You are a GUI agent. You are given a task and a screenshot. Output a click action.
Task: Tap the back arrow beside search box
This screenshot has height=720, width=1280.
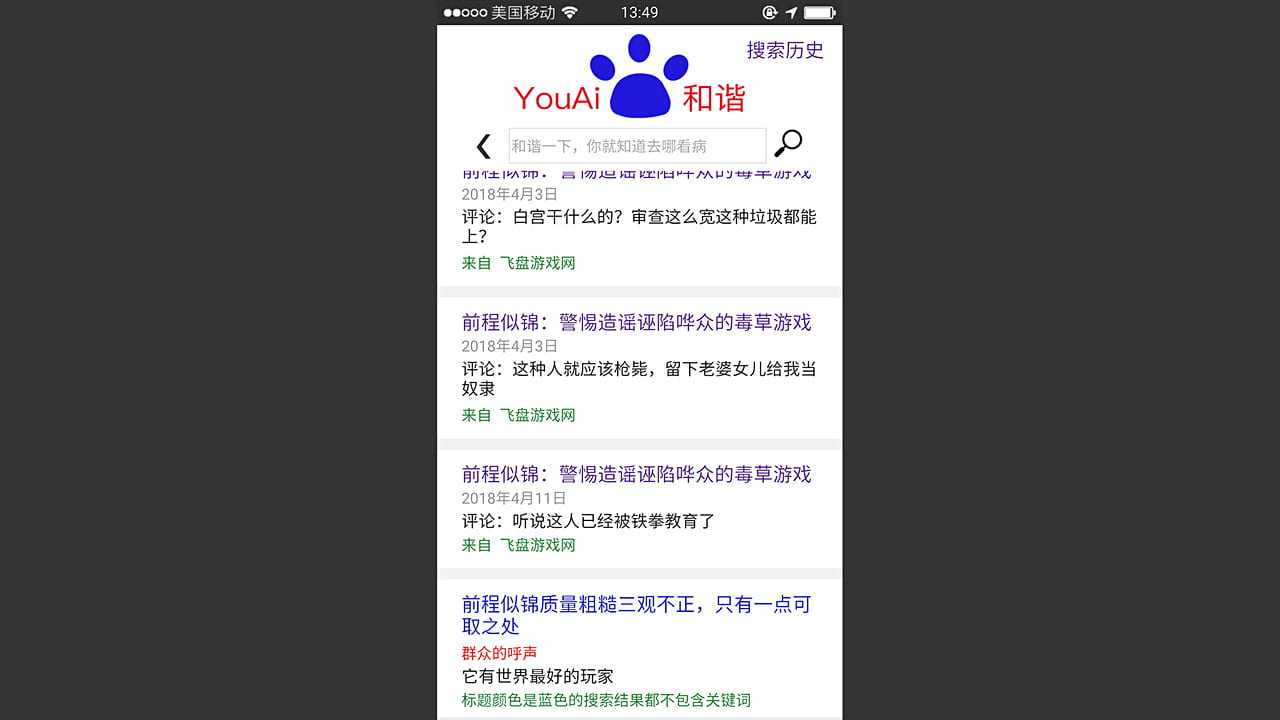point(483,146)
